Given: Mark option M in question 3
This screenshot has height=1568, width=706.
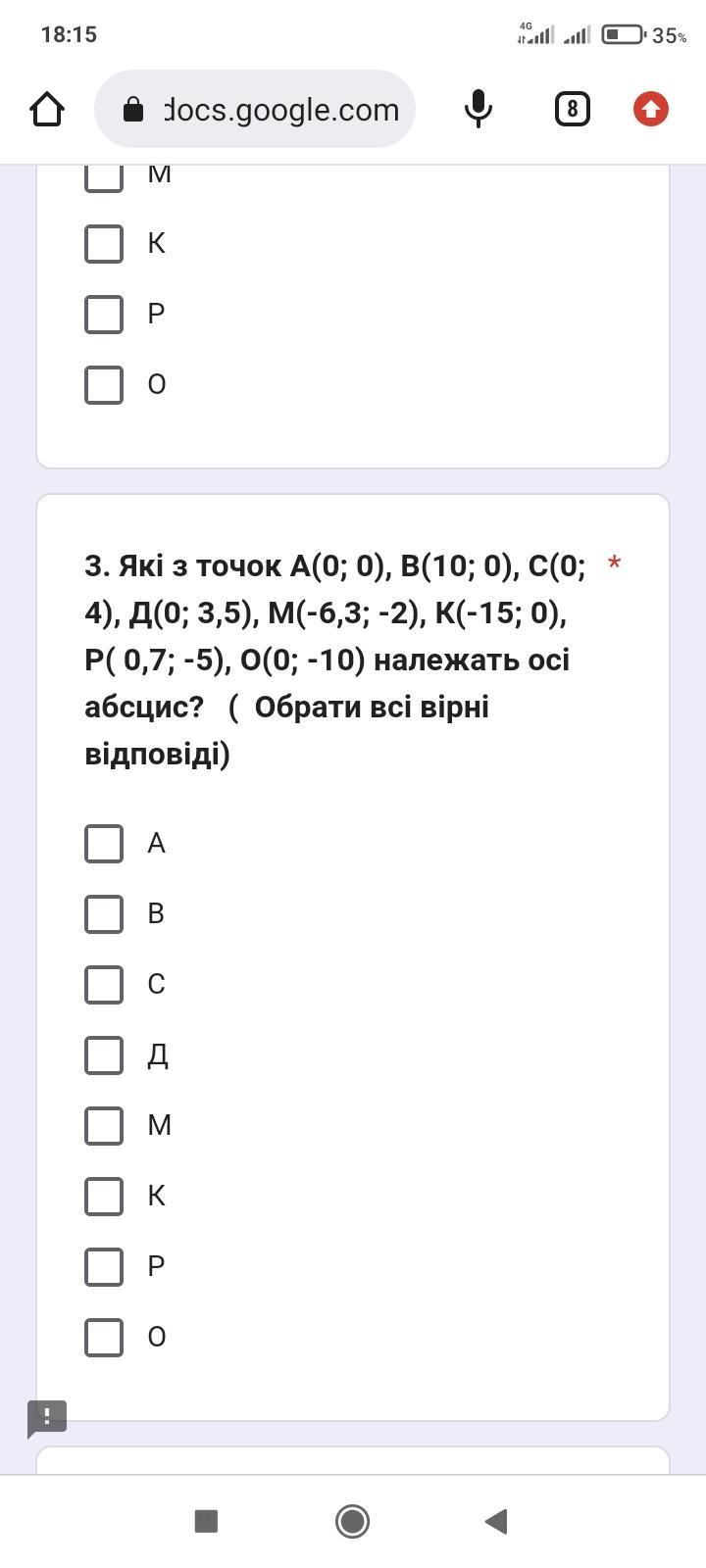Looking at the screenshot, I should click(104, 1126).
